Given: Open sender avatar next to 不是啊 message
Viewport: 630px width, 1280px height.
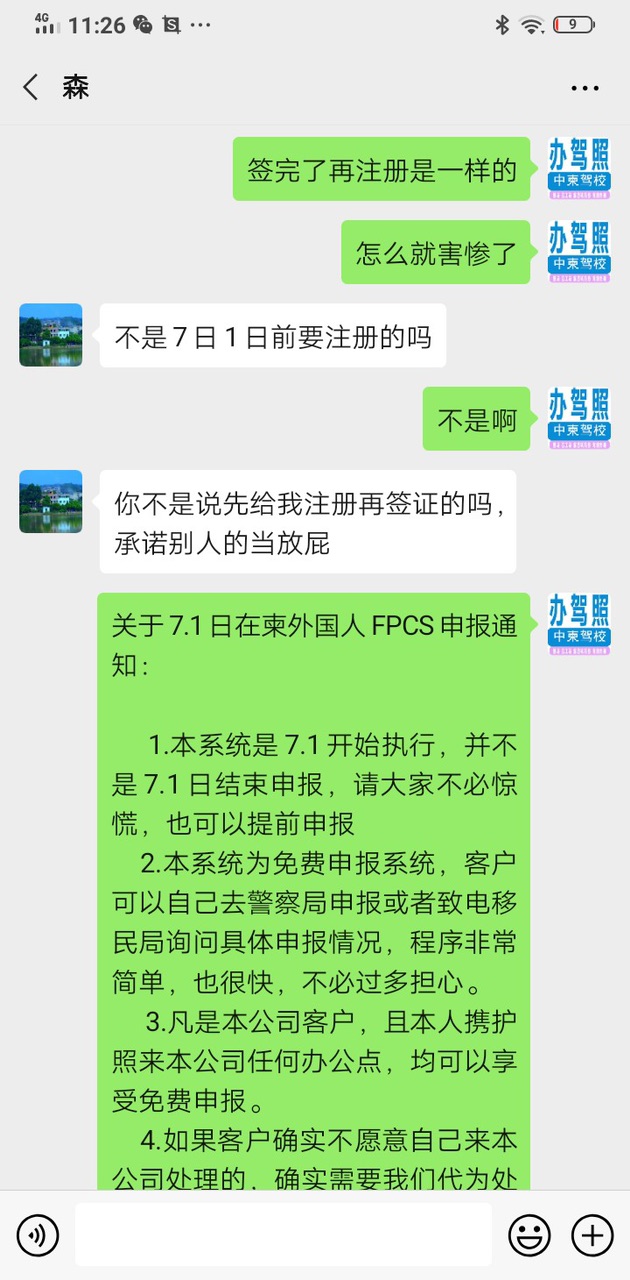Looking at the screenshot, I should click(x=579, y=418).
